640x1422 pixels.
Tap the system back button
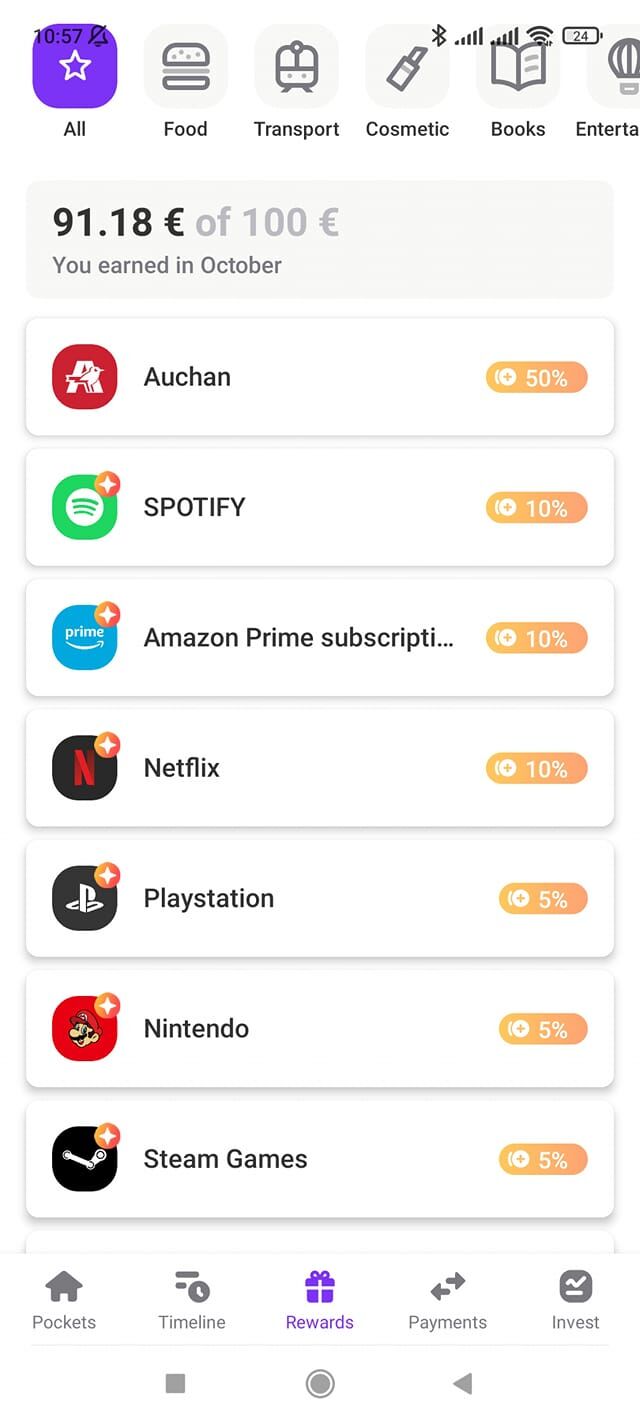pos(462,1384)
